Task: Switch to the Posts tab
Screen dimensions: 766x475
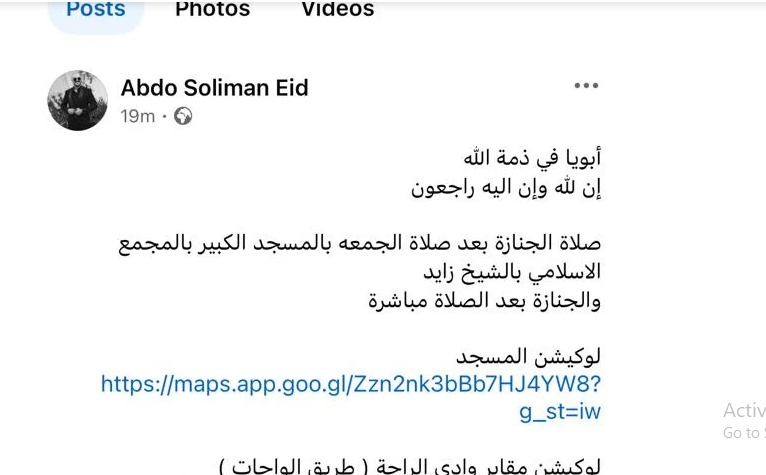Action: (96, 10)
